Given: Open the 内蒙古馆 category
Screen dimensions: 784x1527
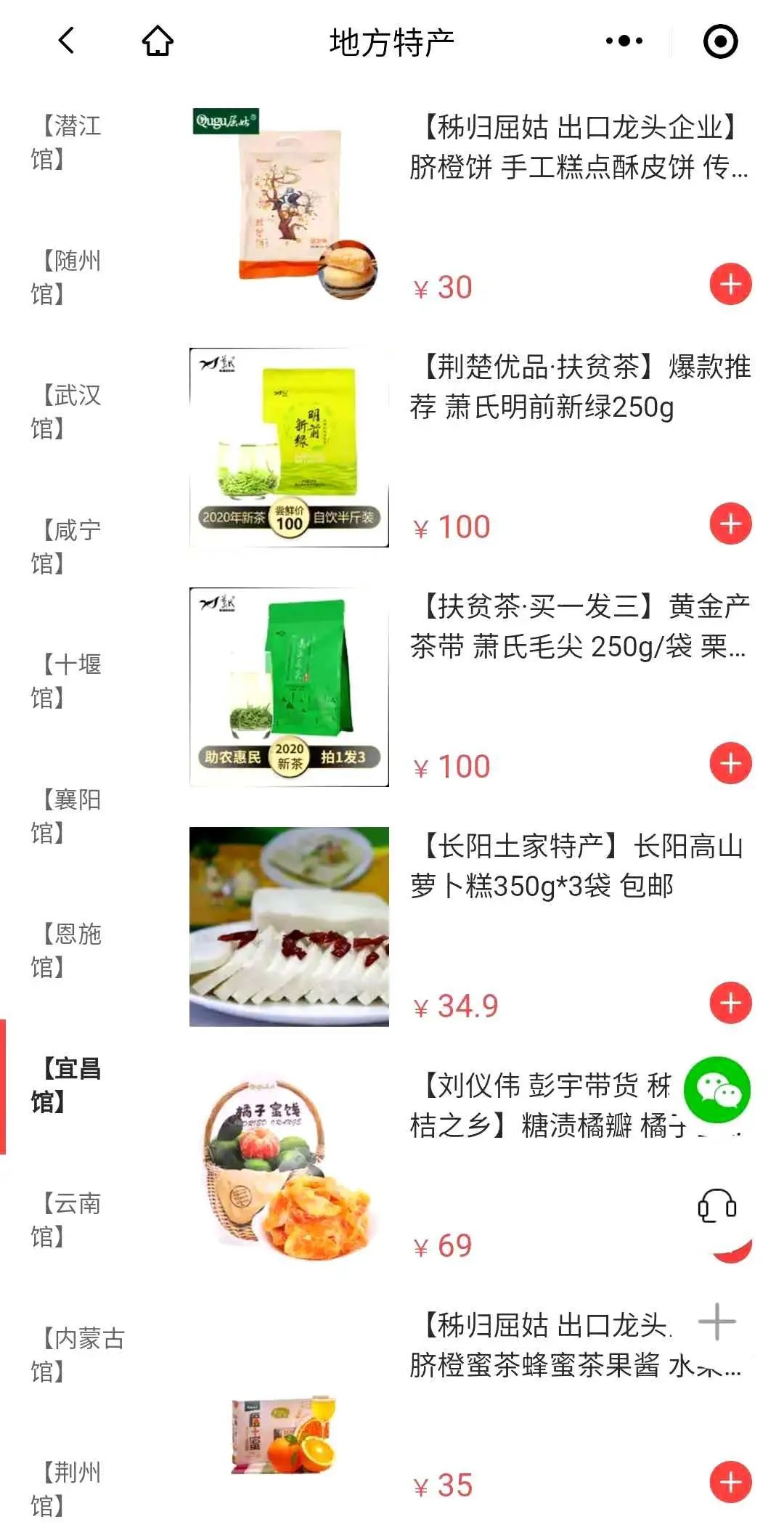Looking at the screenshot, I should (x=78, y=1354).
